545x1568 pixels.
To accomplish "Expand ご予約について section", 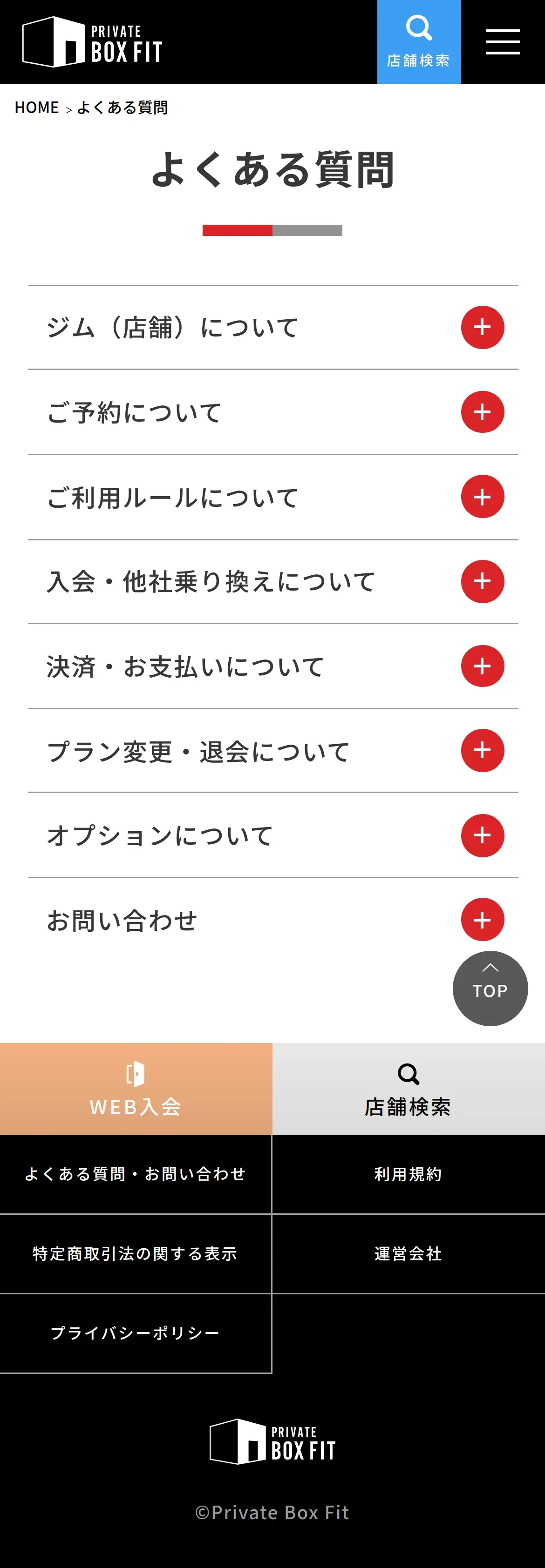I will click(x=482, y=412).
